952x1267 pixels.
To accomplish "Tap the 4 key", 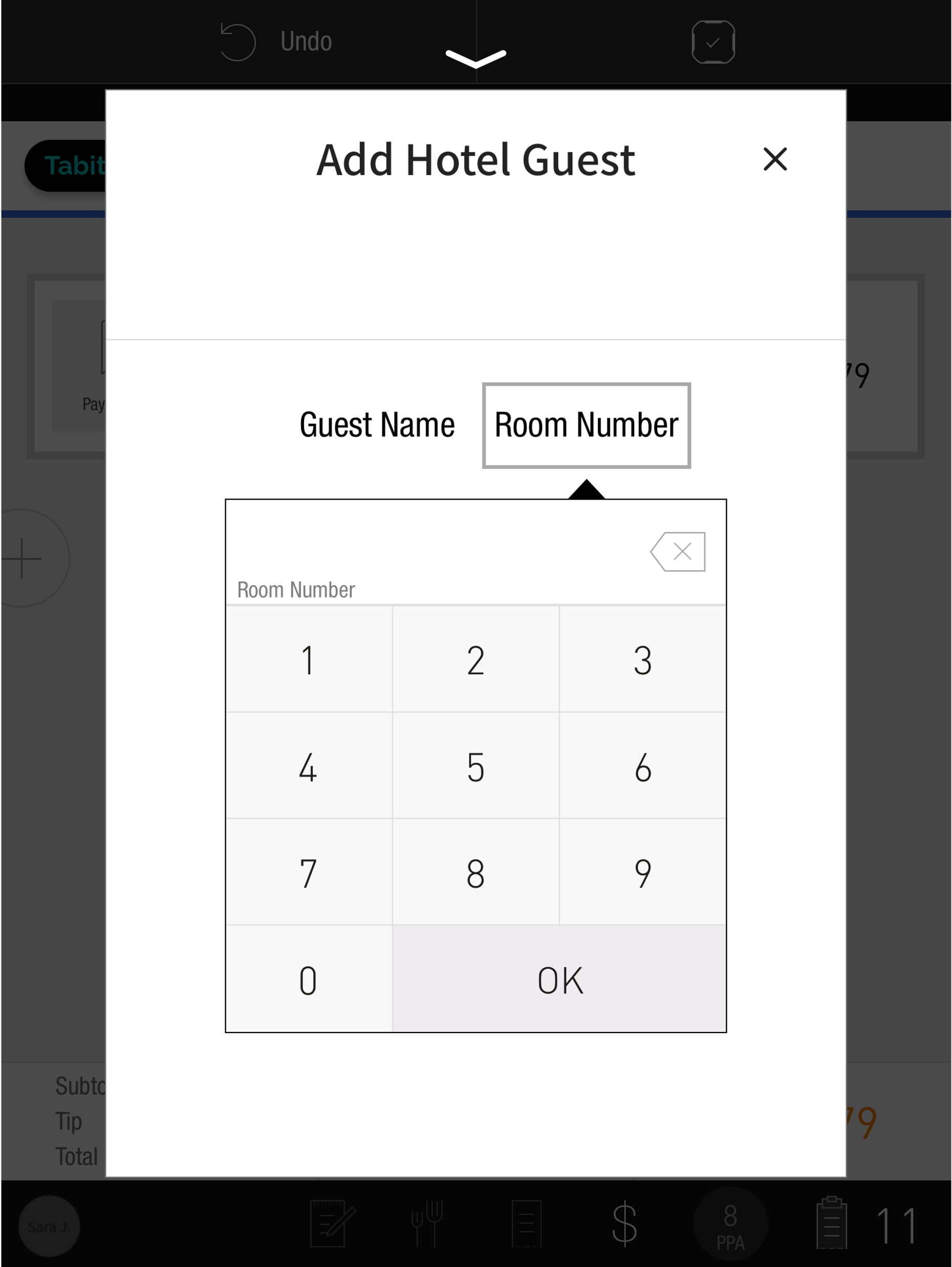I will (x=309, y=766).
